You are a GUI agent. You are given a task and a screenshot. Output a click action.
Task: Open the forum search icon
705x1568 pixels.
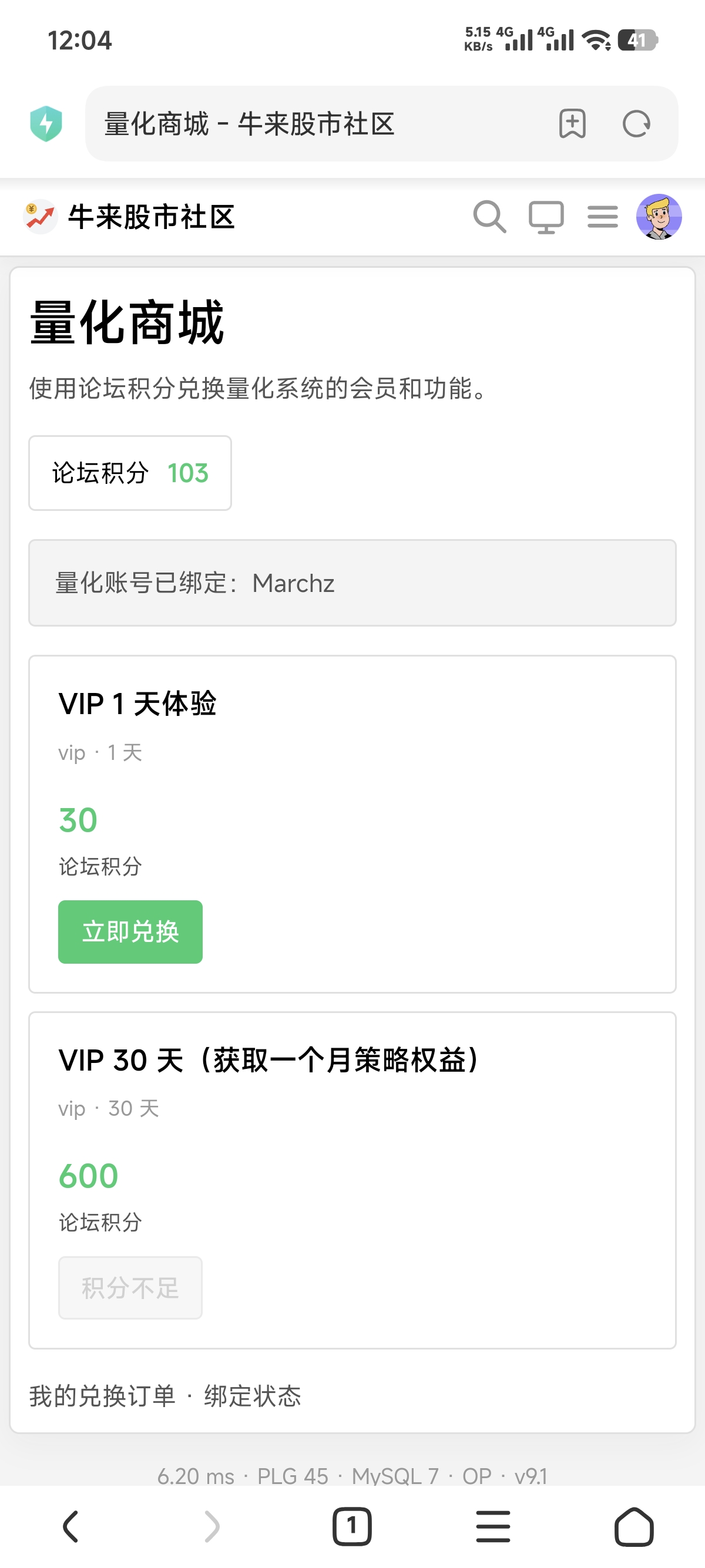(489, 217)
